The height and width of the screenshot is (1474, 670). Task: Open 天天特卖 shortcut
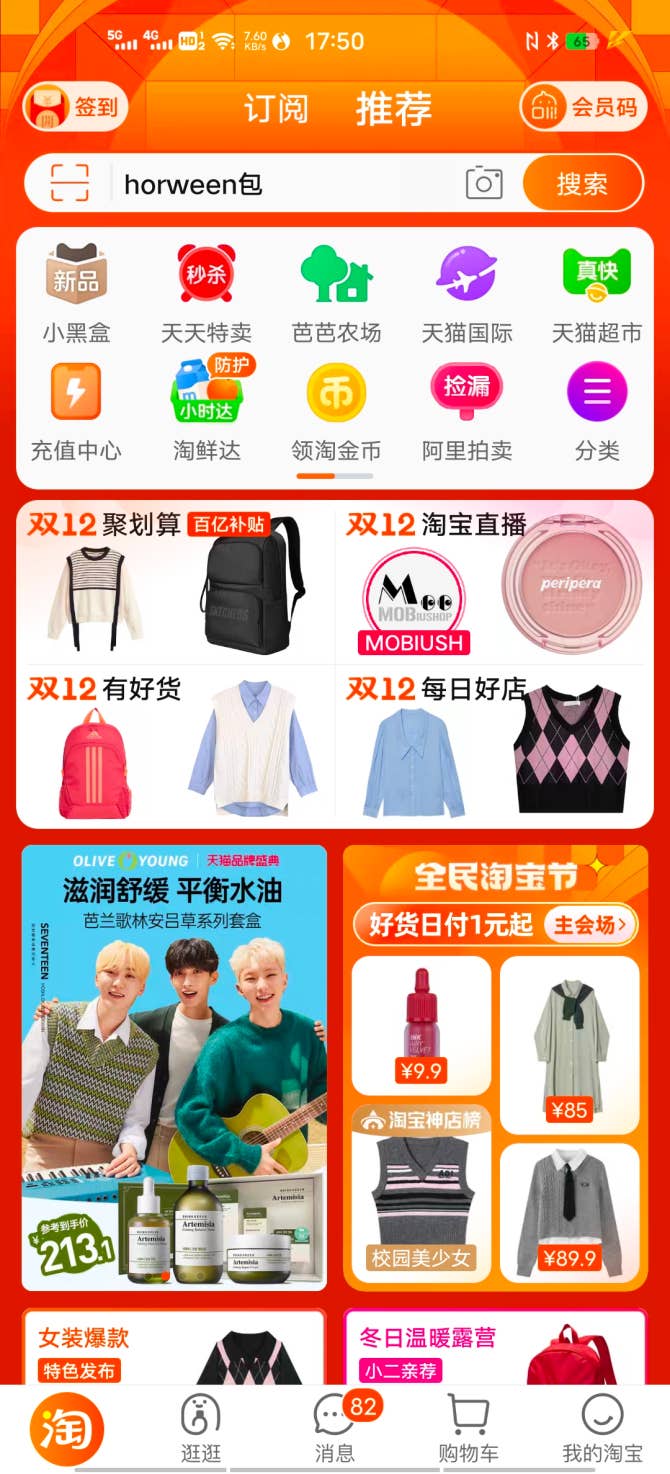click(206, 294)
